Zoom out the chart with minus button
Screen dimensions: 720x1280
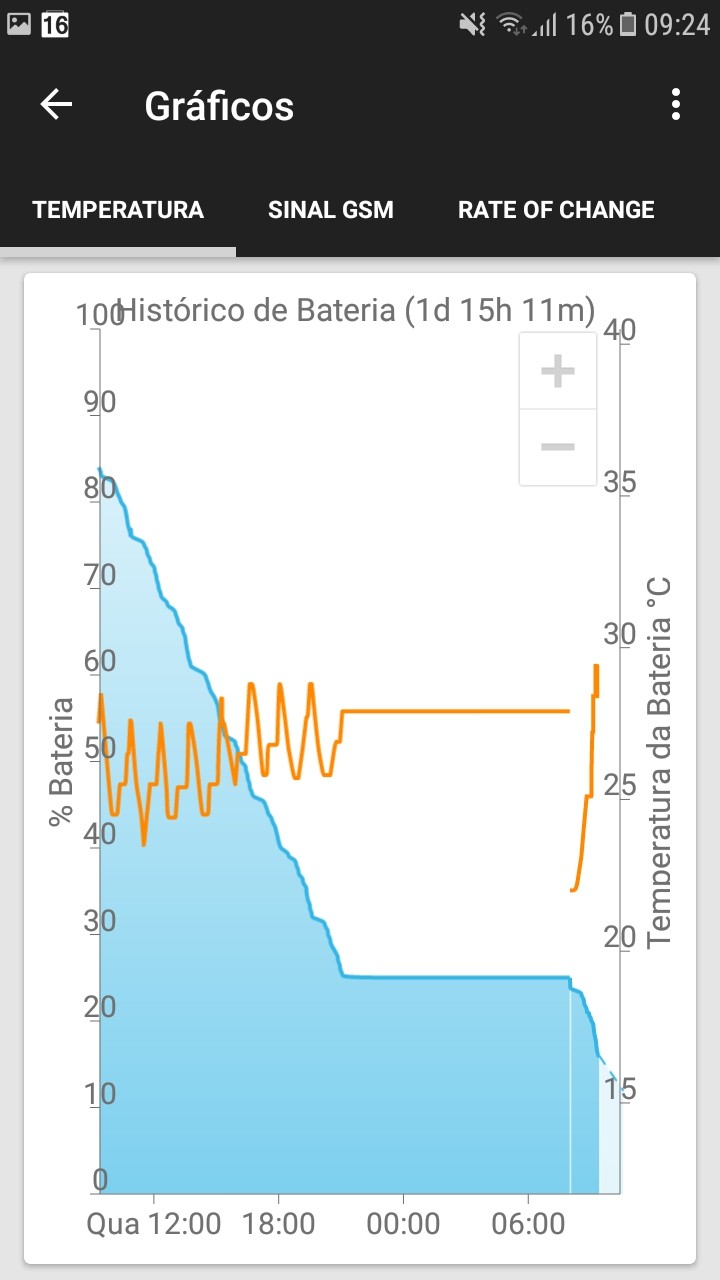tap(558, 447)
